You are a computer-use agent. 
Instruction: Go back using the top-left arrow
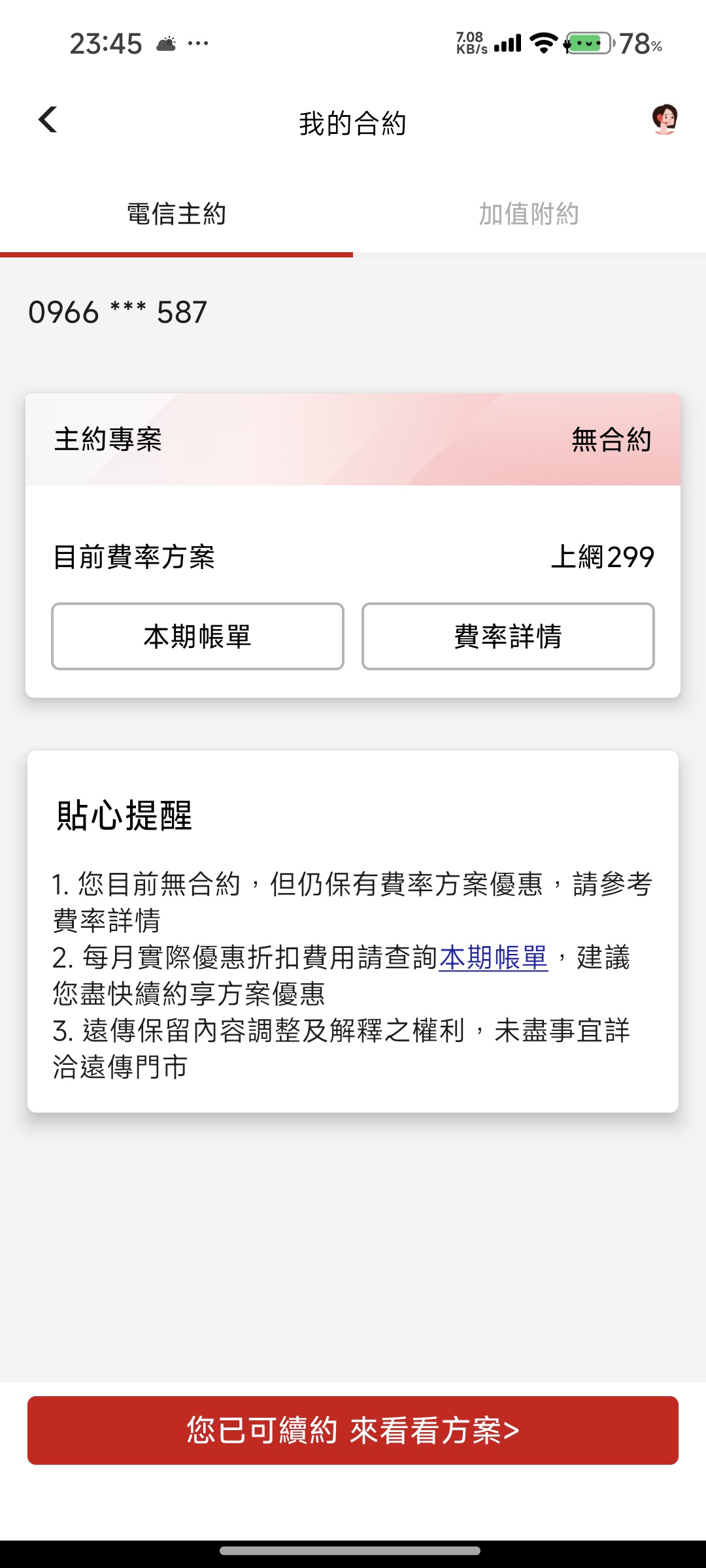click(48, 120)
